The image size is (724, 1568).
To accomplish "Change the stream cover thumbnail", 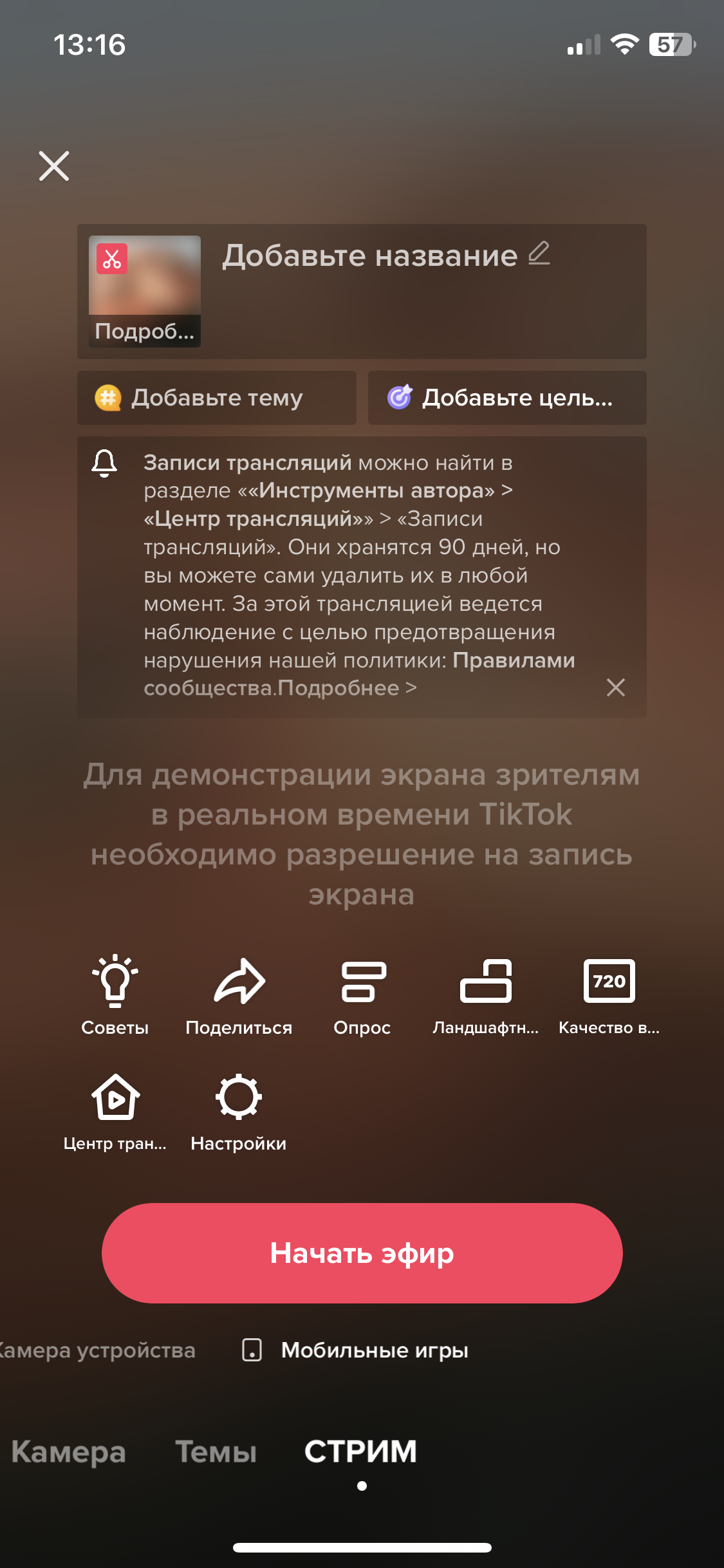I will click(x=144, y=291).
